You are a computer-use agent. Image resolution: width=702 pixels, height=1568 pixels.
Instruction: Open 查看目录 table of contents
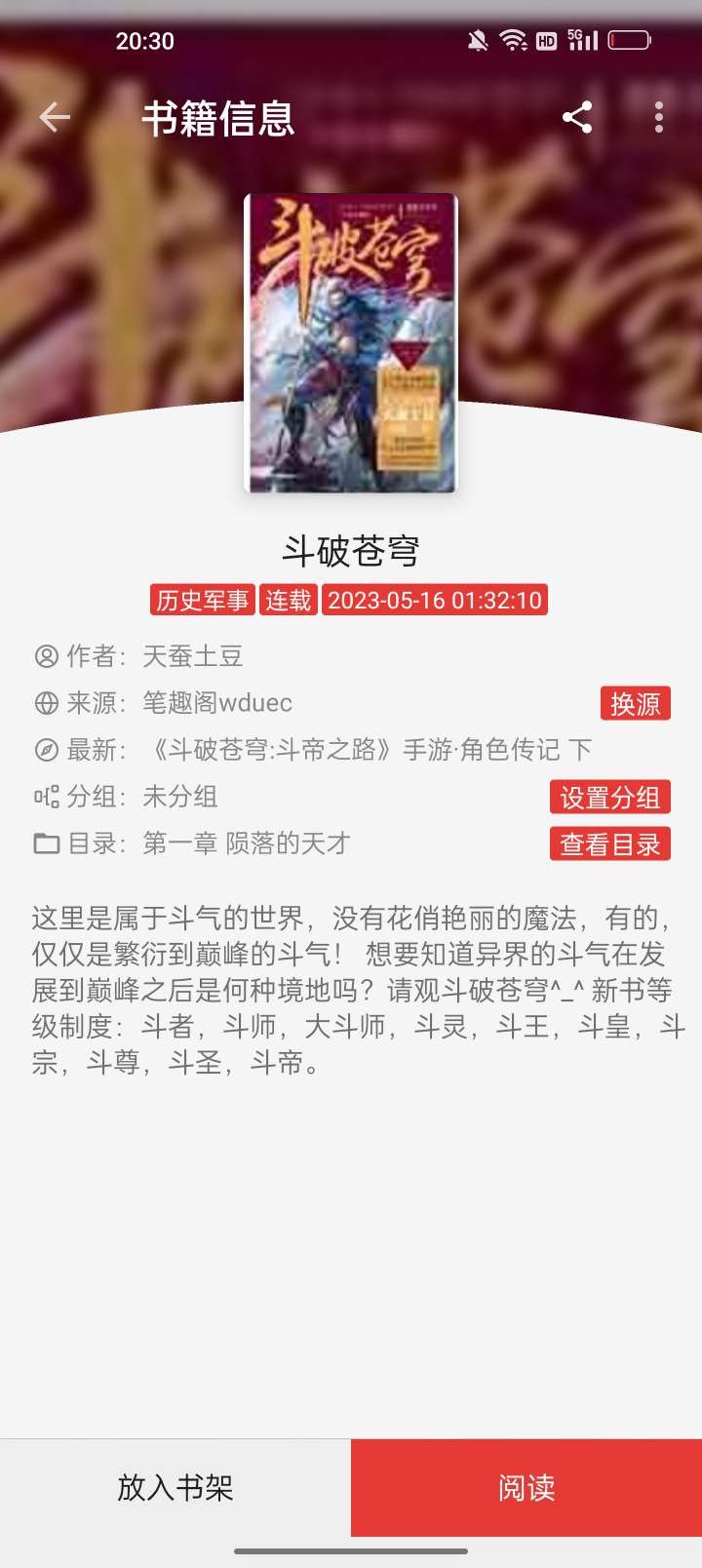coord(610,843)
